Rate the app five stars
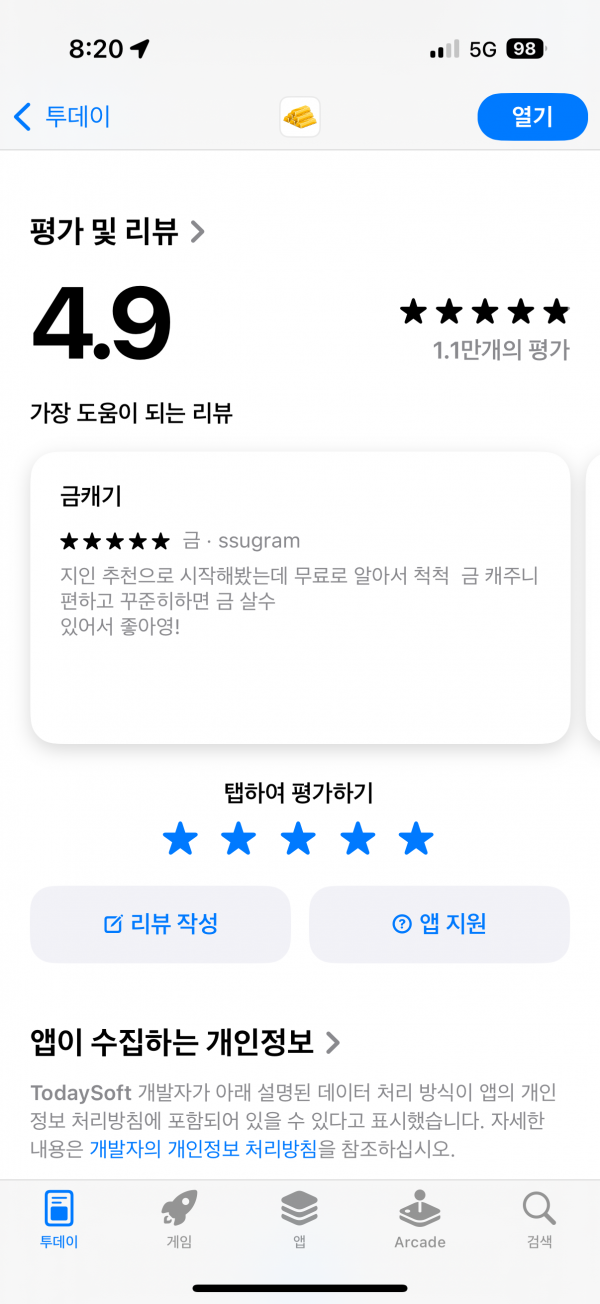Screen dimensions: 600x1304 coord(416,840)
